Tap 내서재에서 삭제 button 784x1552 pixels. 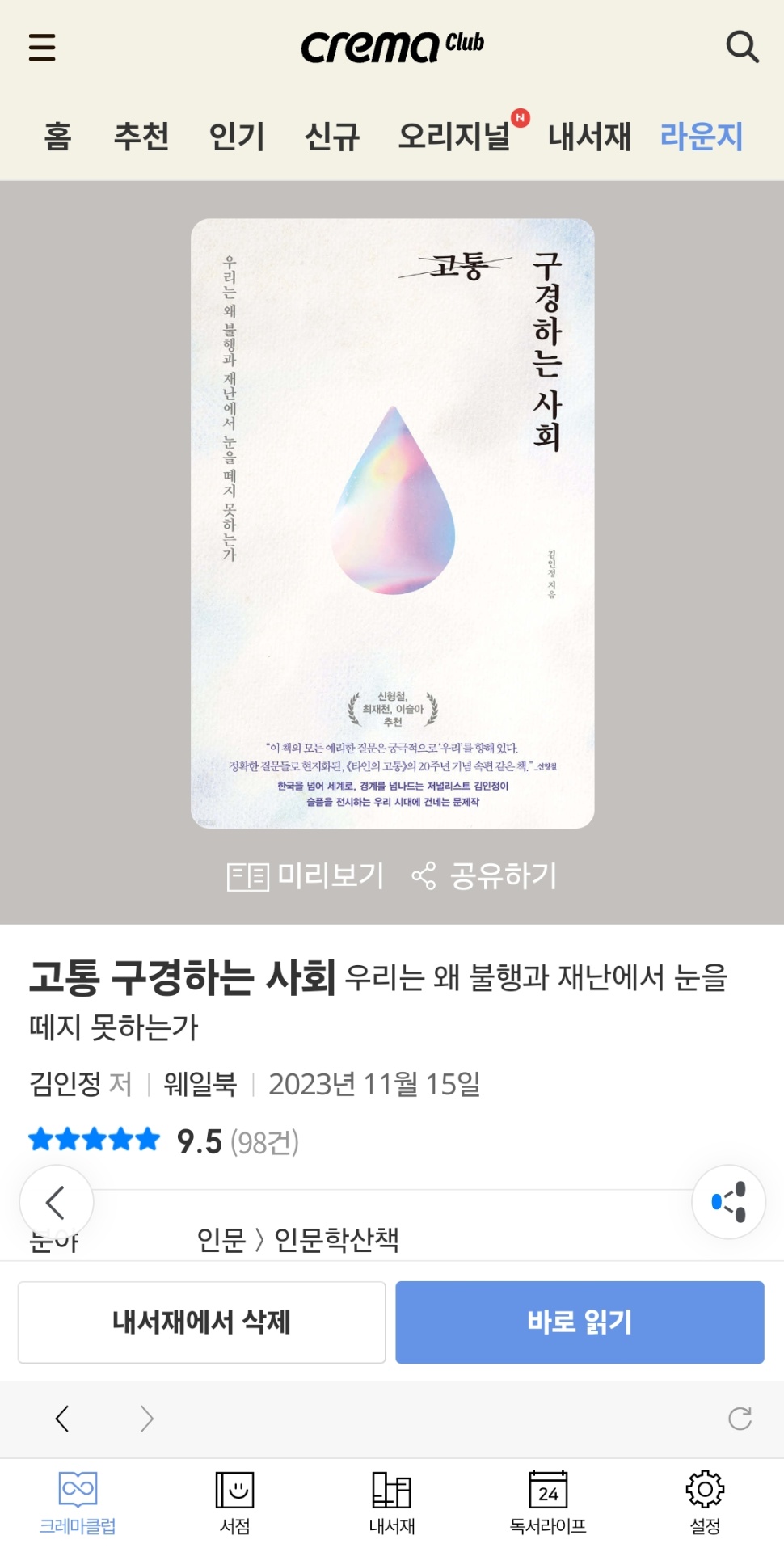click(x=201, y=1322)
